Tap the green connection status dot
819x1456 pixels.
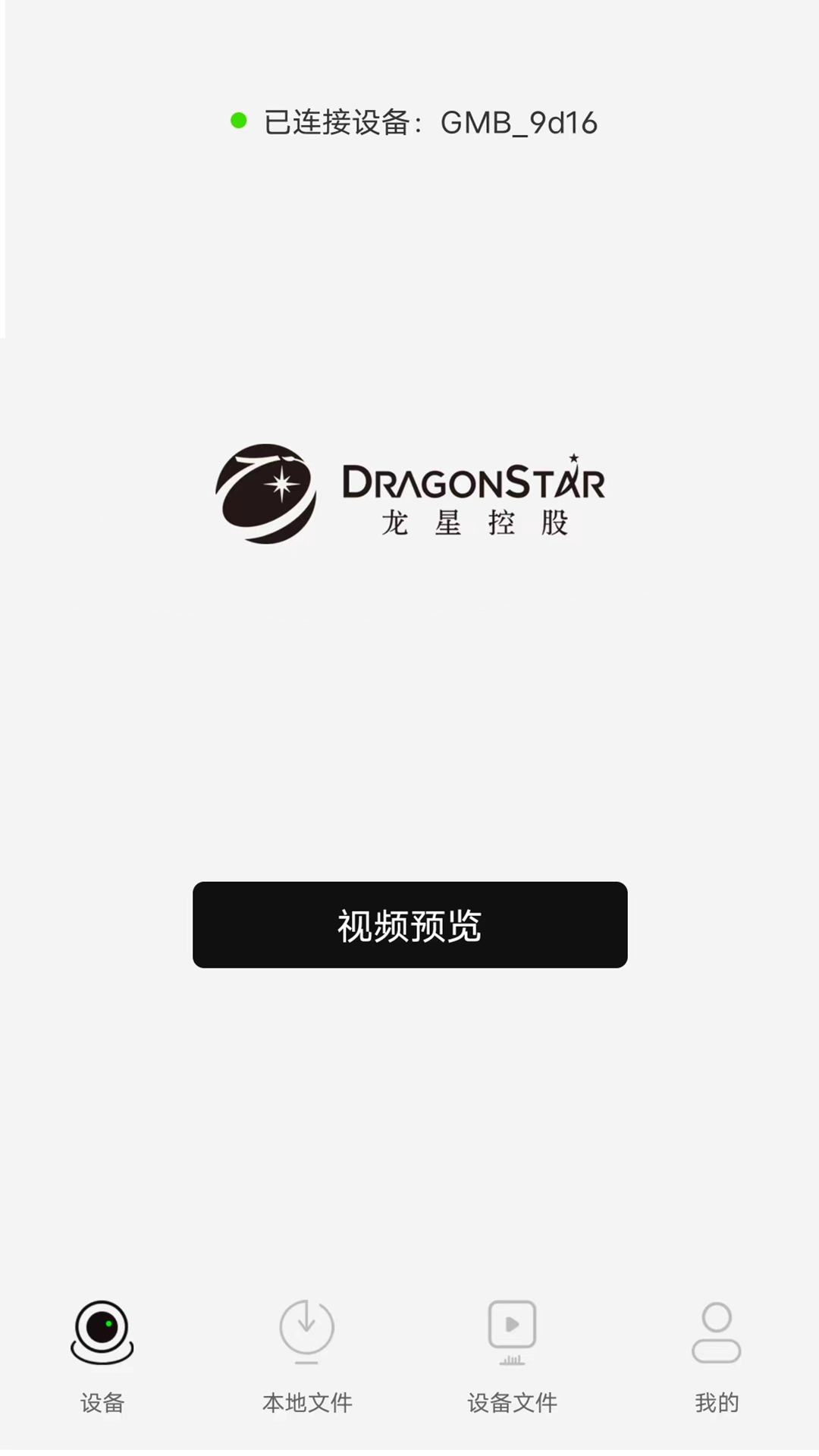pos(240,120)
